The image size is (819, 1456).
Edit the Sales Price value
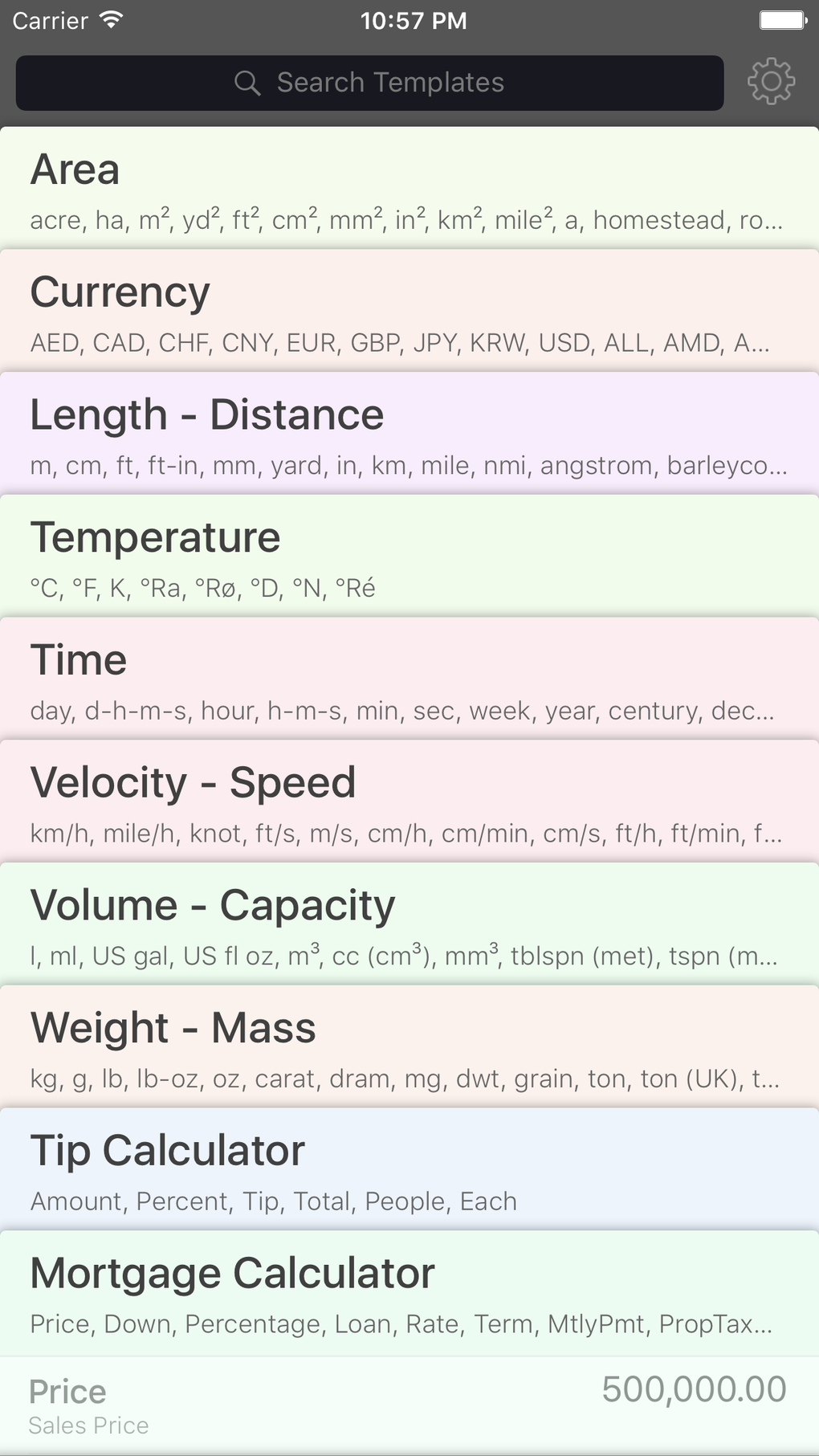694,1390
